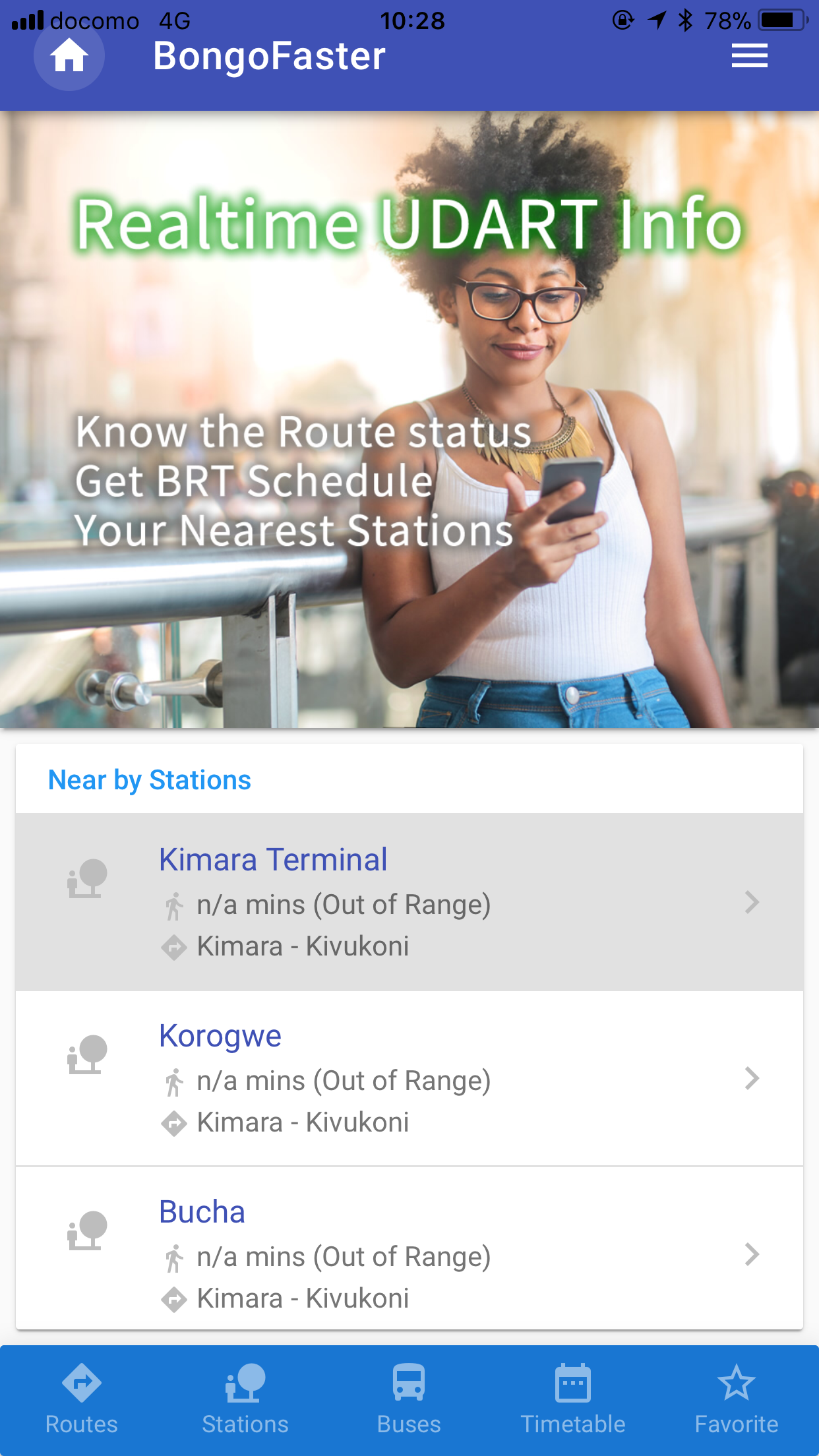
Task: Show the Buses tab
Action: pos(409,1400)
